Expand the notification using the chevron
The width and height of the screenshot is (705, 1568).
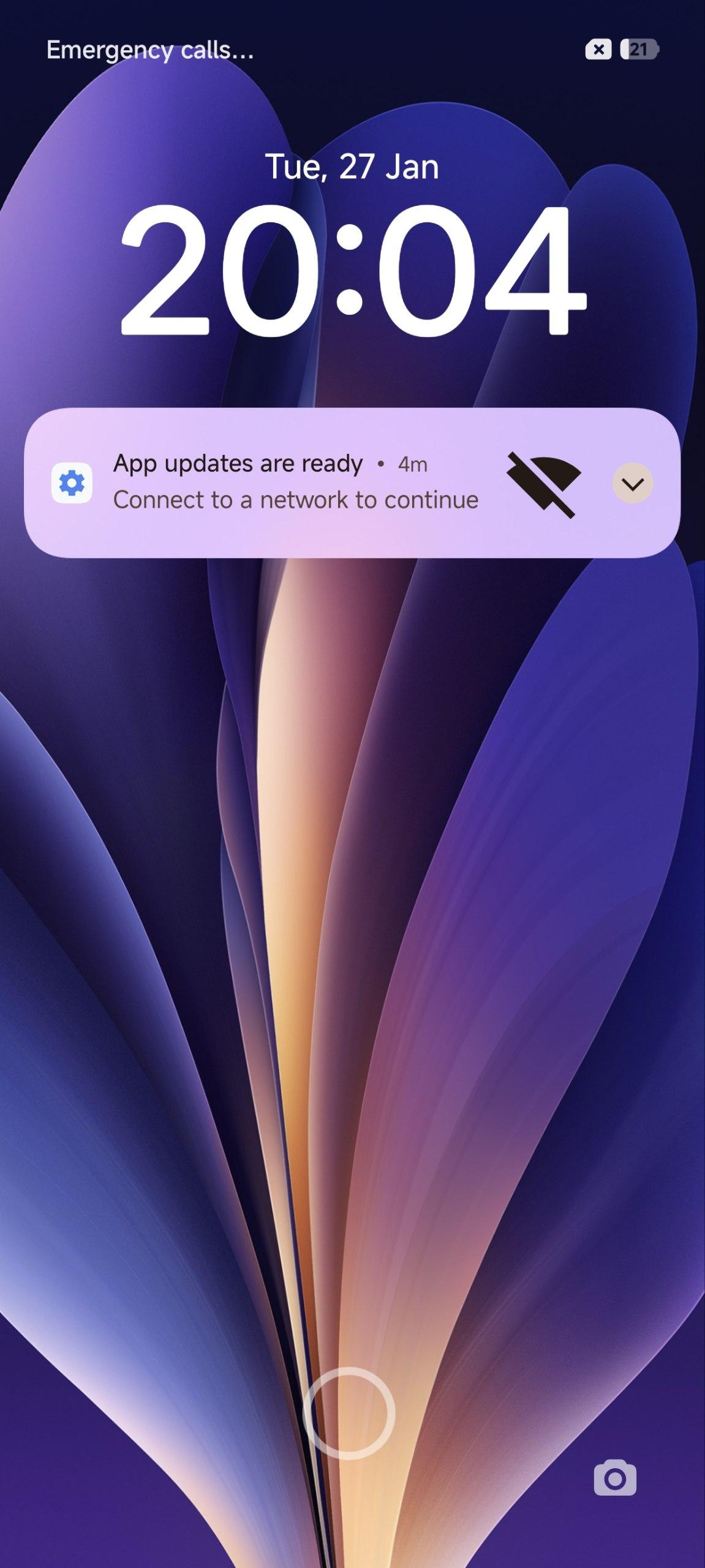tap(632, 484)
